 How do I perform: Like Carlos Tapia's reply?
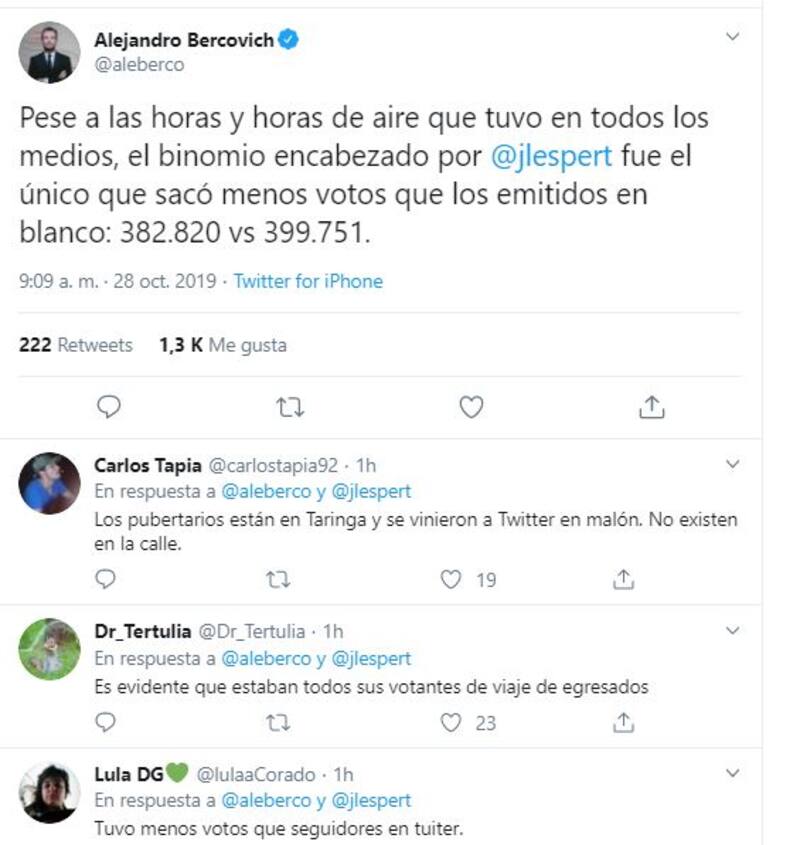coord(452,579)
